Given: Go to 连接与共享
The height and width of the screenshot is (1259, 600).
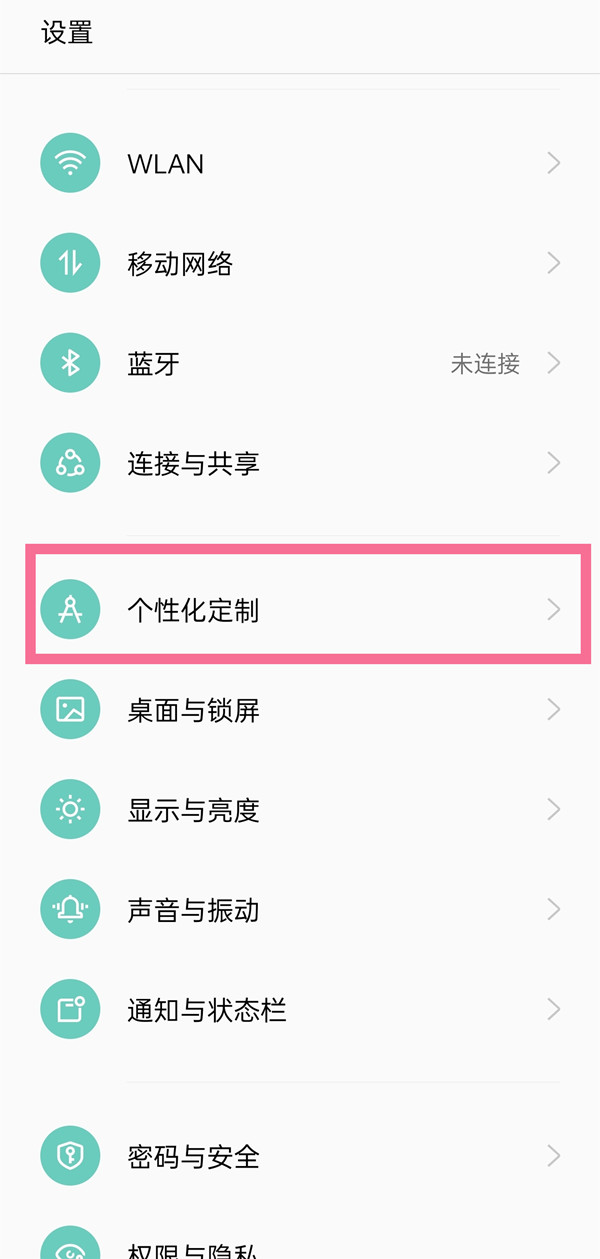Looking at the screenshot, I should [x=300, y=464].
